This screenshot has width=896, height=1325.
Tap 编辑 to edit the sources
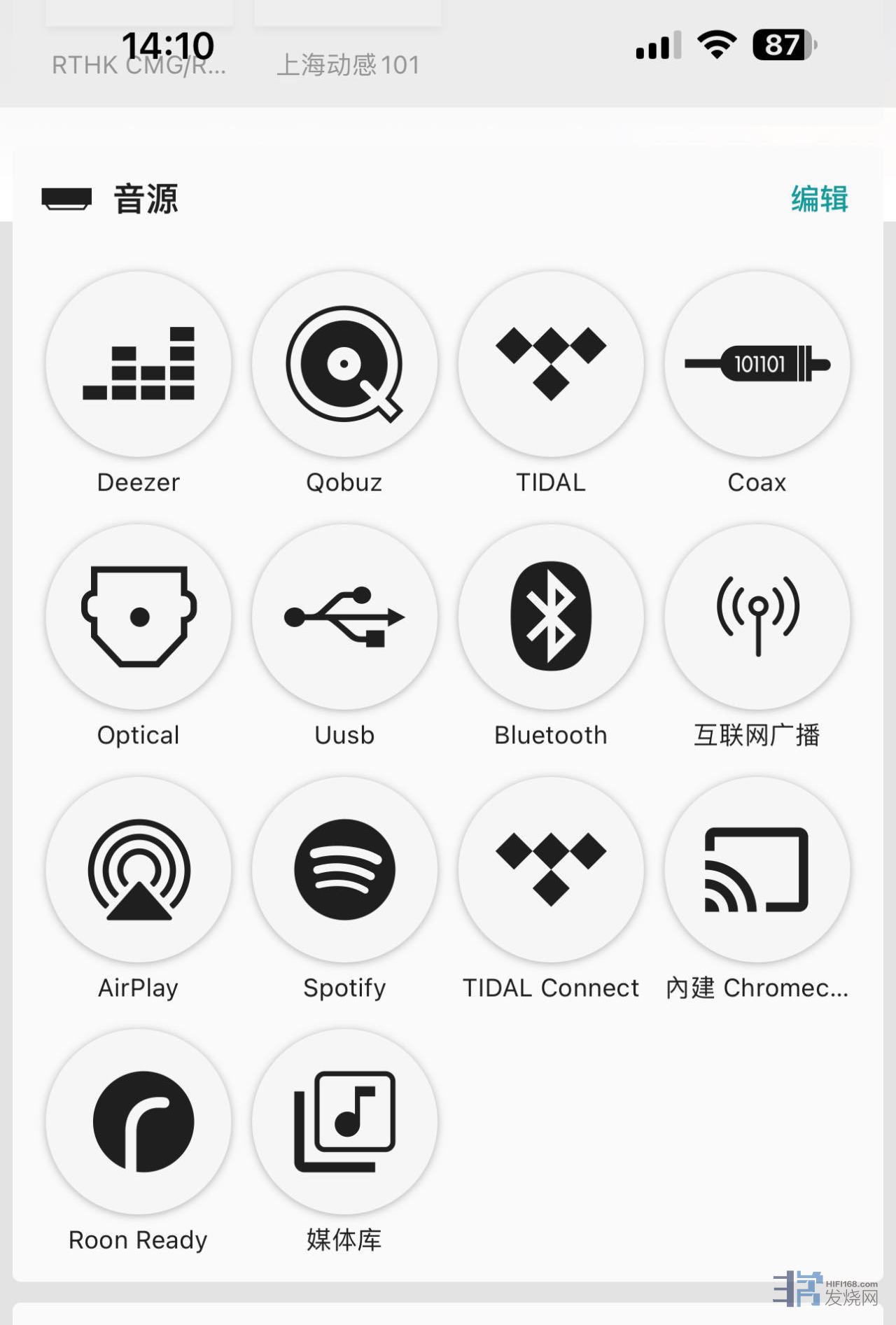coord(819,199)
